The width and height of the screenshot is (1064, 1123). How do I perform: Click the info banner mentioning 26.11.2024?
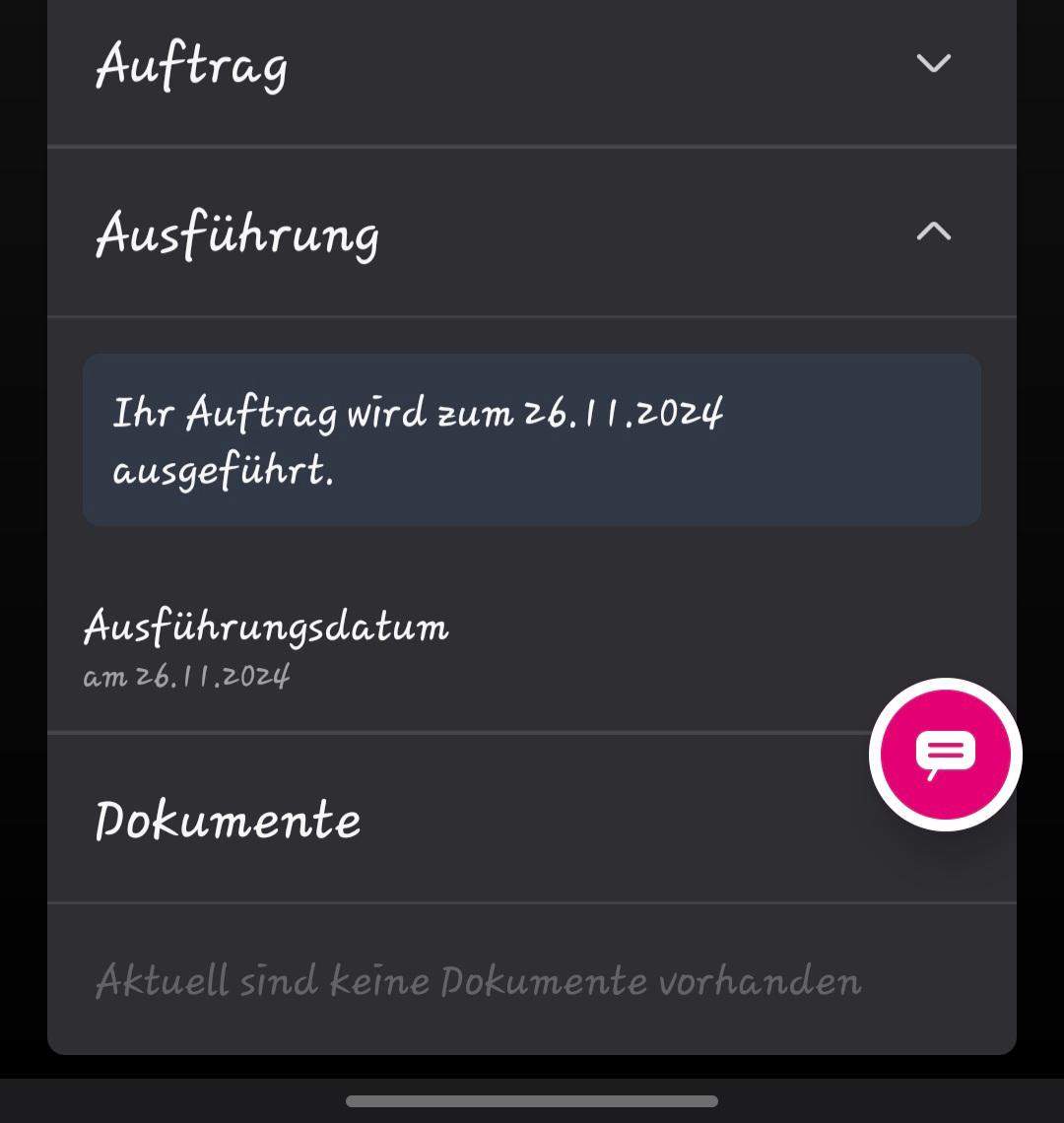(x=532, y=438)
